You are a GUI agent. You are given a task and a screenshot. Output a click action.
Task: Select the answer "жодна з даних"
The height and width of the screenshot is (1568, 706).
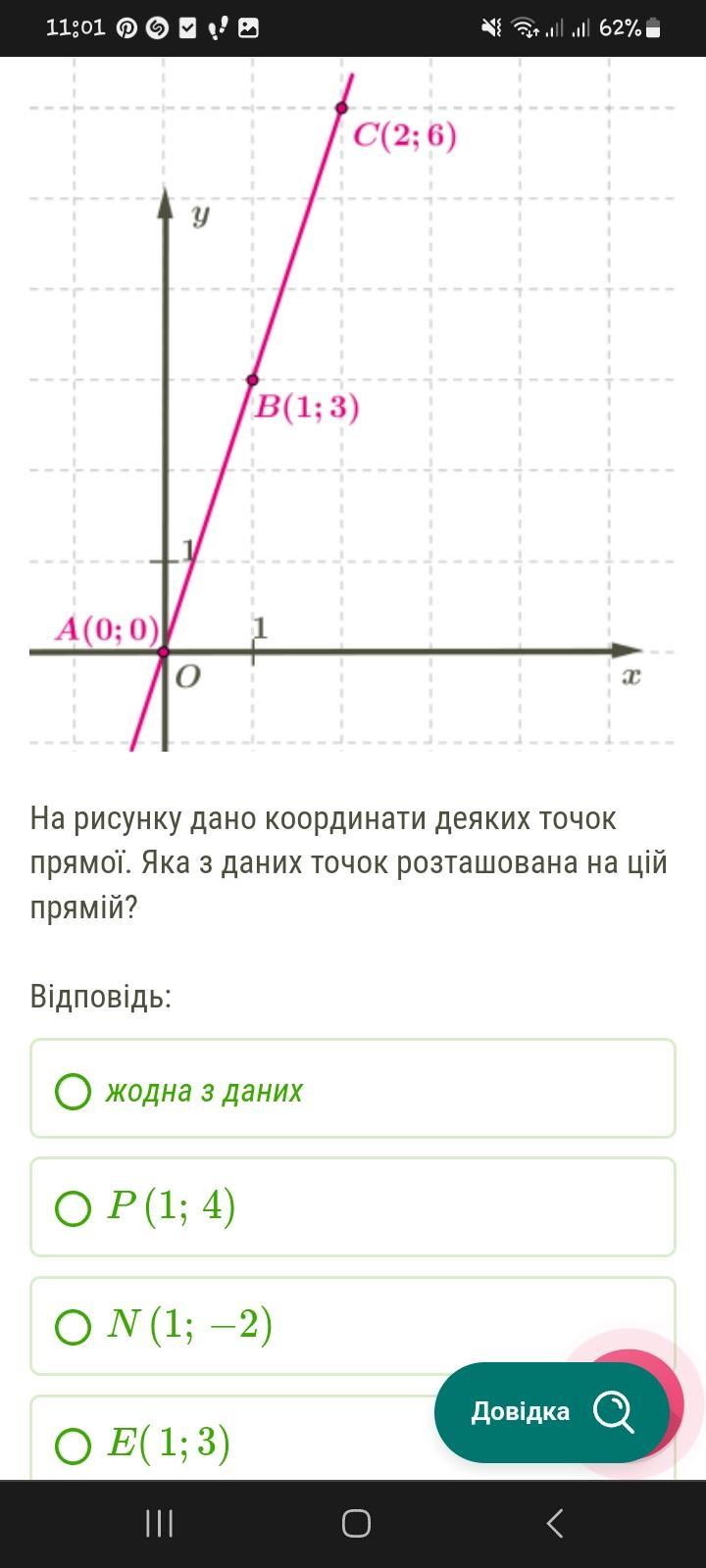click(x=353, y=1089)
